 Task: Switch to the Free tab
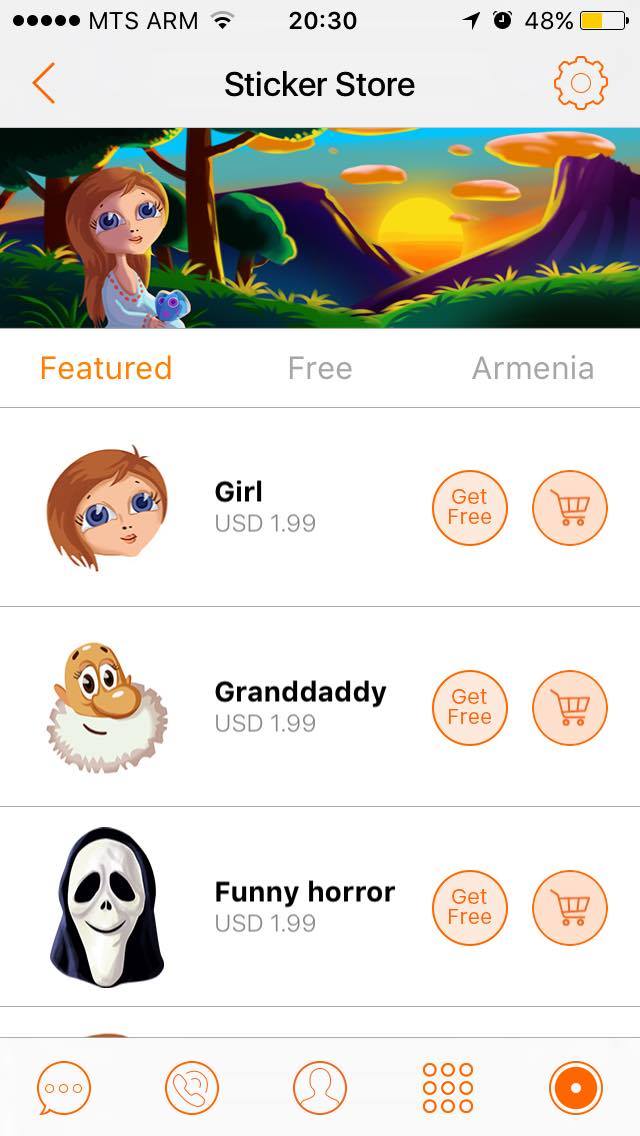point(320,368)
